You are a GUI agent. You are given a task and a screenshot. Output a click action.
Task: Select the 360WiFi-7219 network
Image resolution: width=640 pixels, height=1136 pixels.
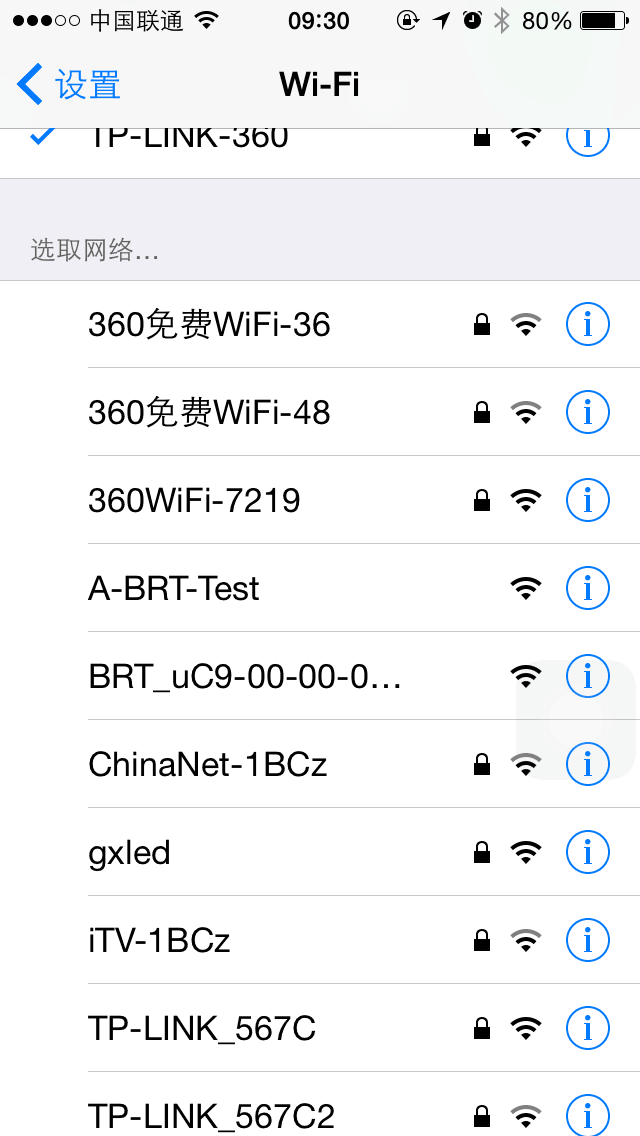(195, 500)
